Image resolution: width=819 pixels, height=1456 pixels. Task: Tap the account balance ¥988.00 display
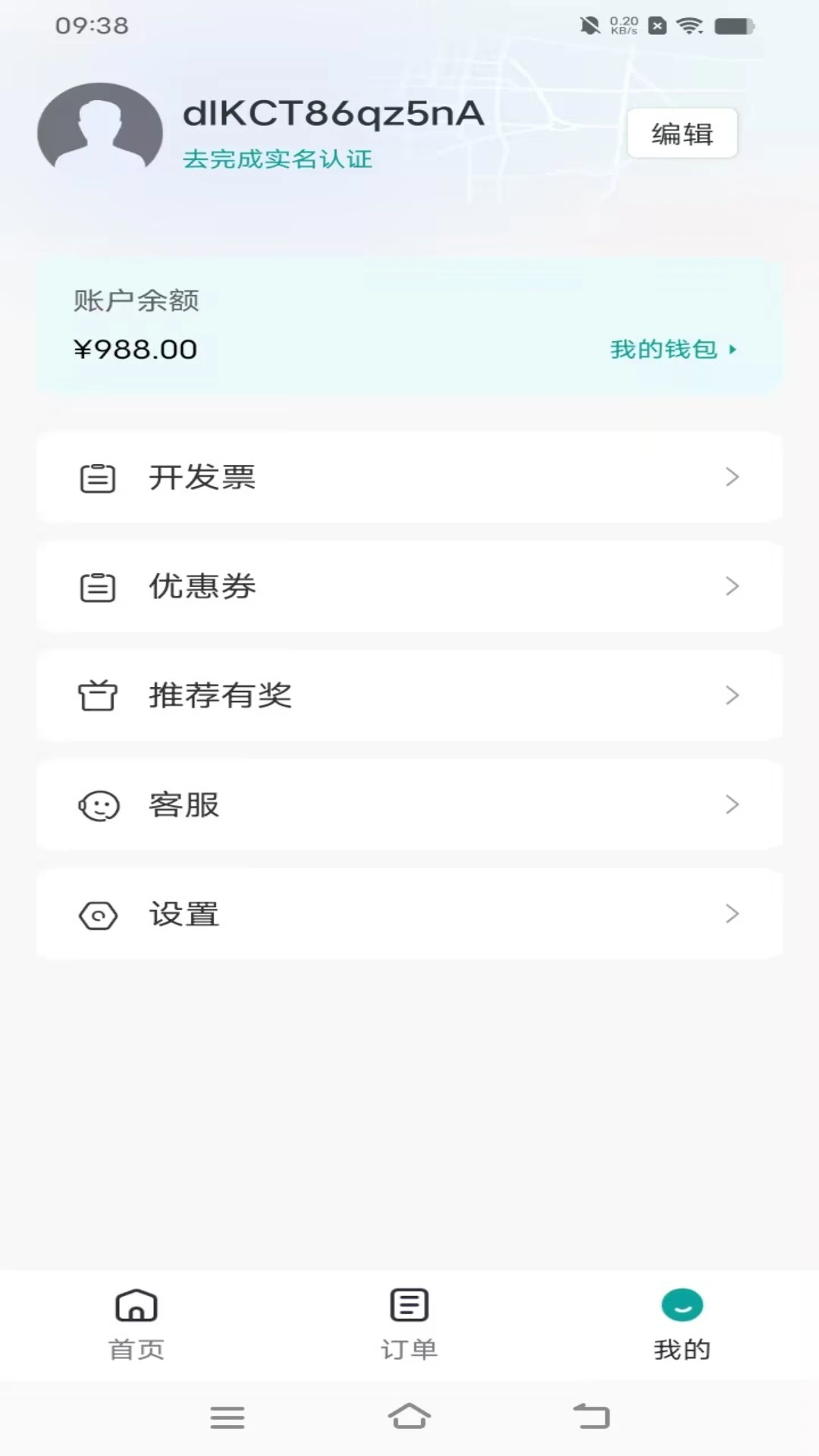pos(135,349)
